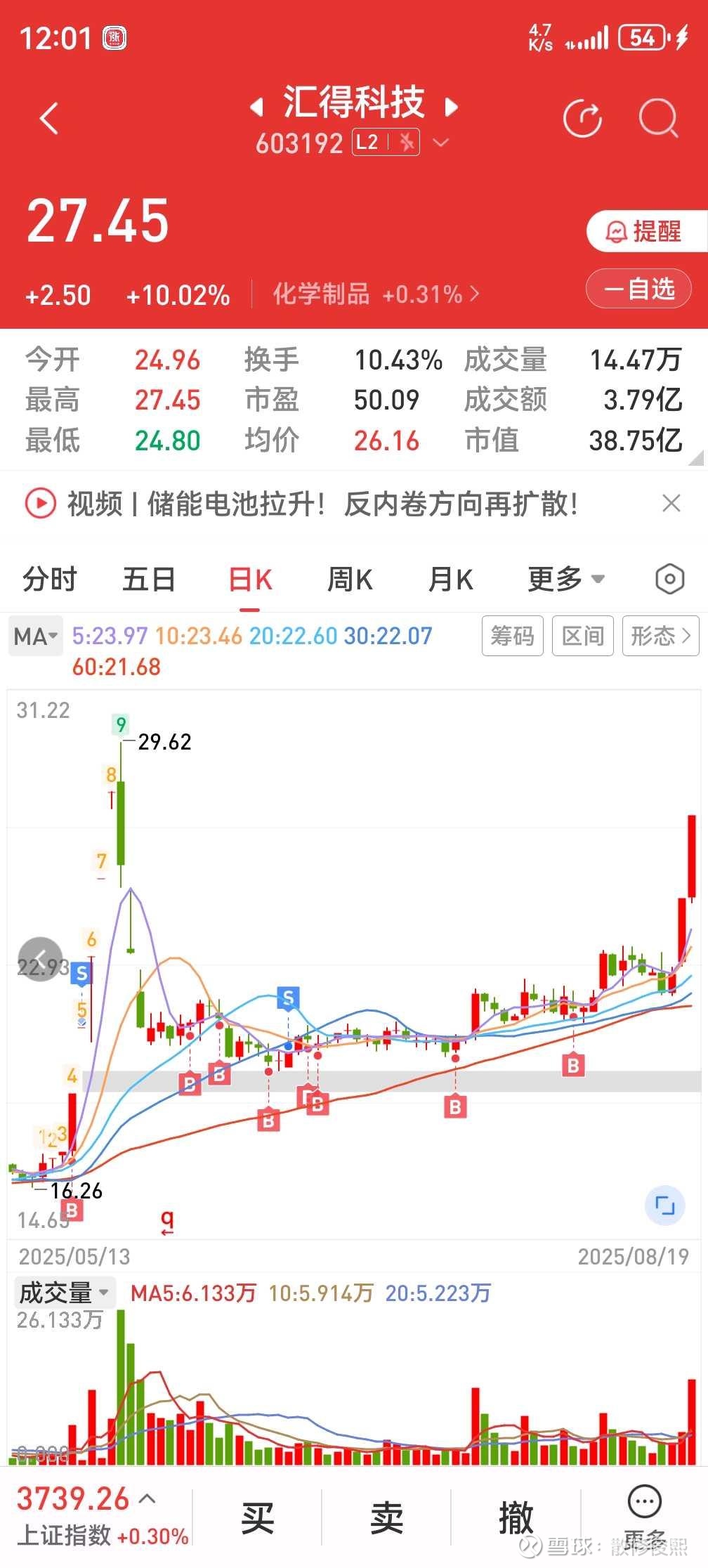Go back using the top-left arrow
Viewport: 708px width, 1568px height.
point(48,118)
